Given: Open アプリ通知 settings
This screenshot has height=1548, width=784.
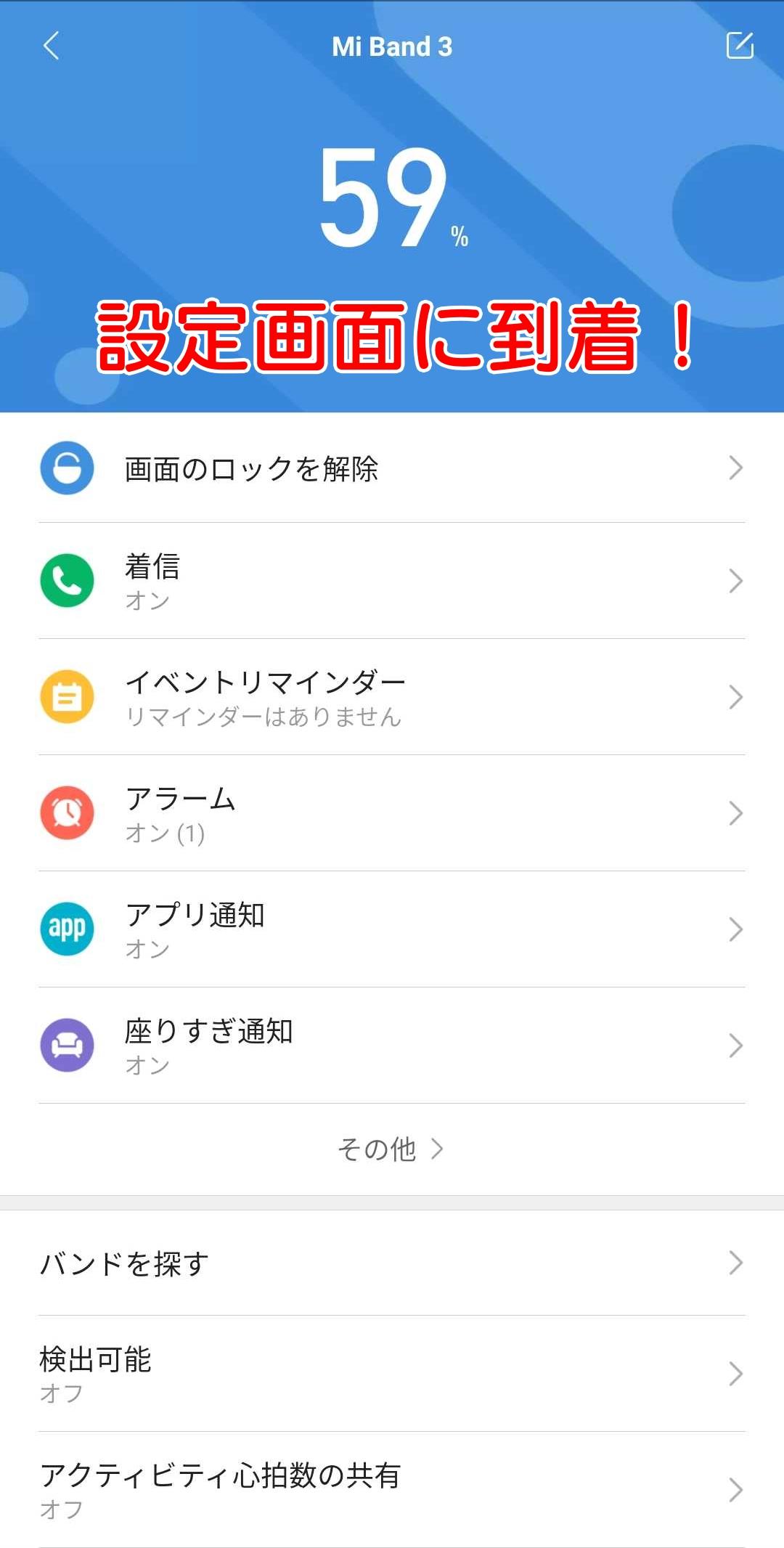Looking at the screenshot, I should 392,929.
